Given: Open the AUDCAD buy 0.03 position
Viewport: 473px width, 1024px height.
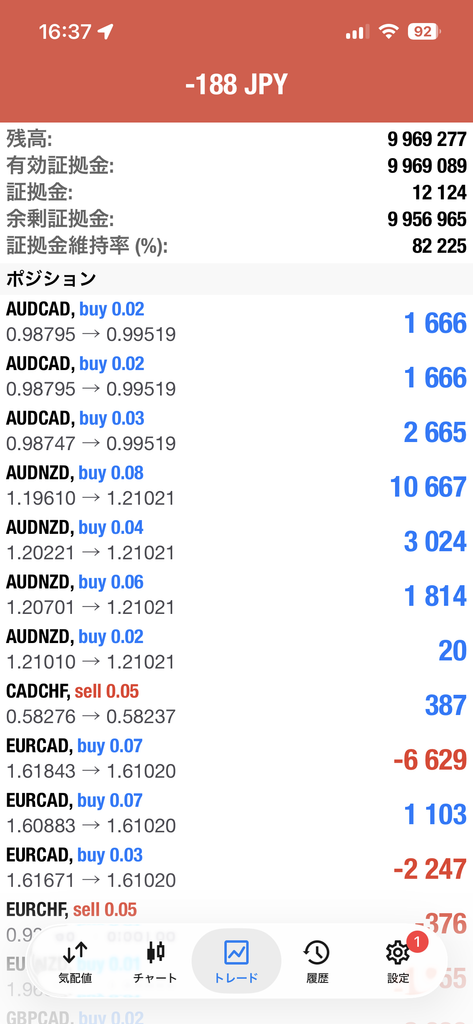Looking at the screenshot, I should 236,432.
